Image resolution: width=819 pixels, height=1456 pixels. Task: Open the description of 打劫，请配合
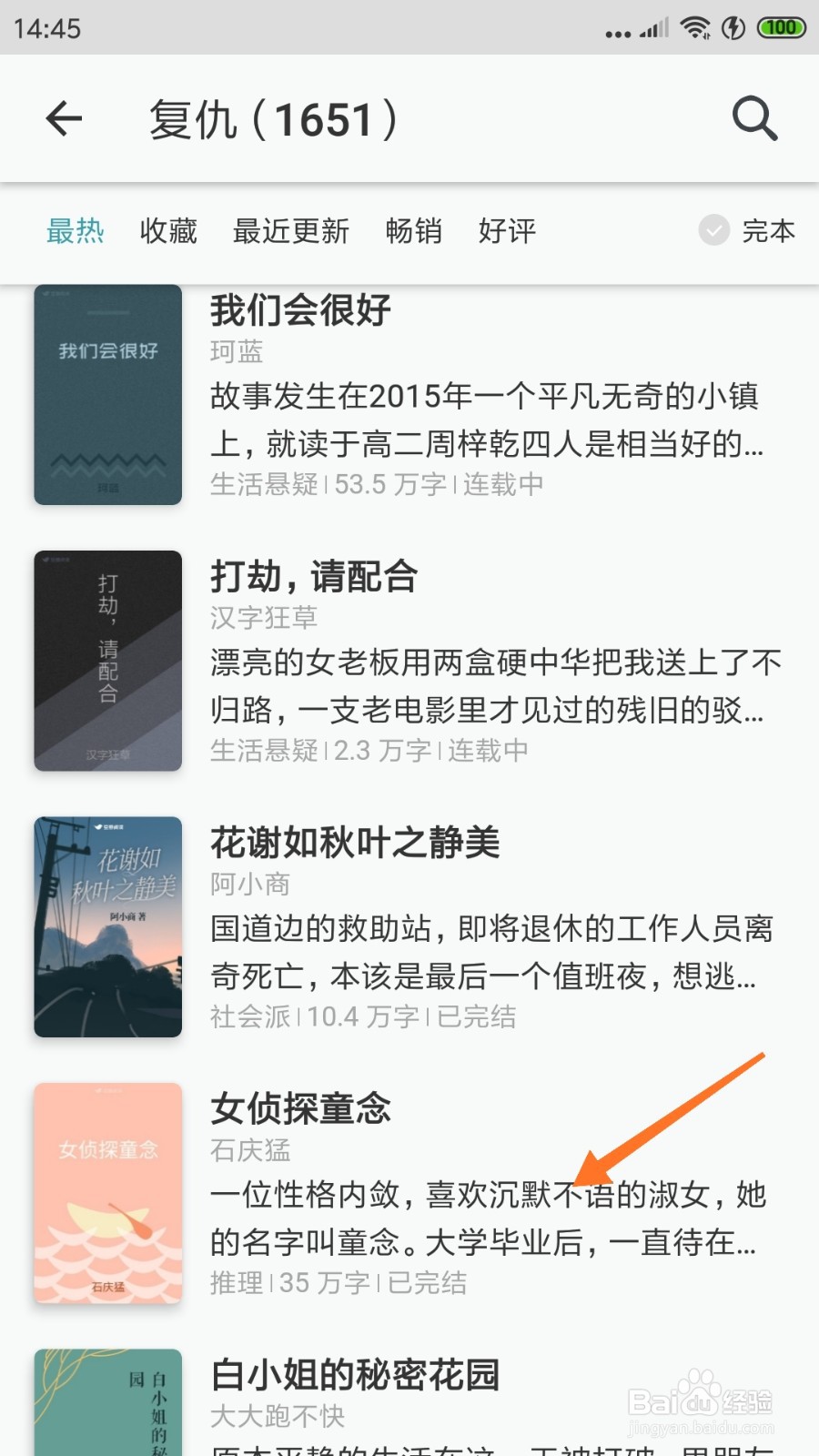pyautogui.click(x=491, y=687)
